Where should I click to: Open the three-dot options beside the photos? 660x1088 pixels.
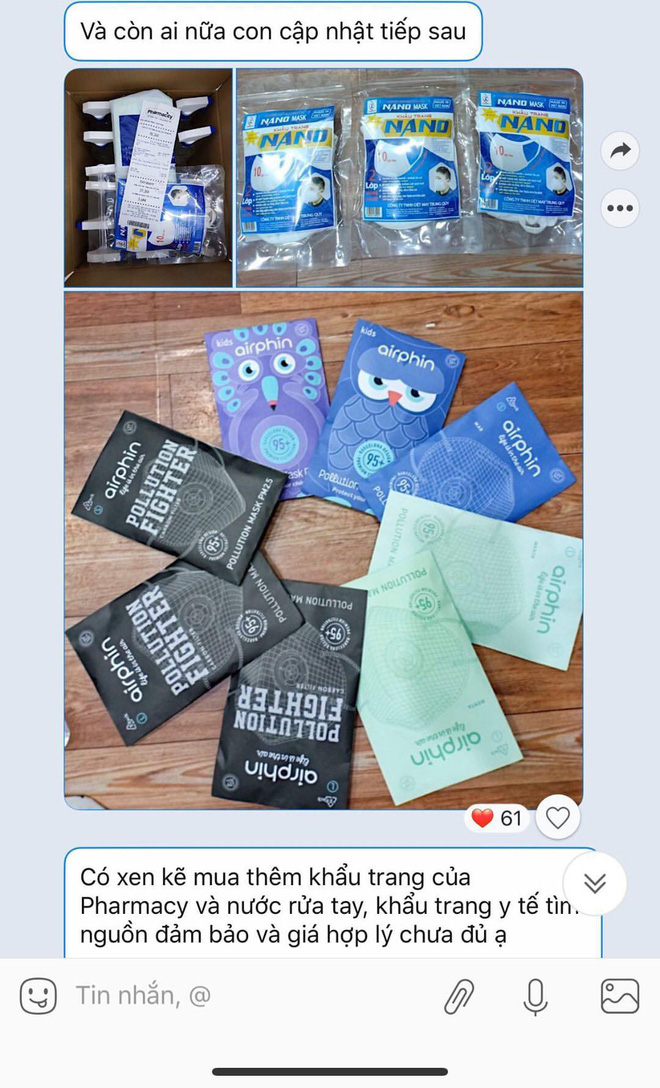coord(620,207)
